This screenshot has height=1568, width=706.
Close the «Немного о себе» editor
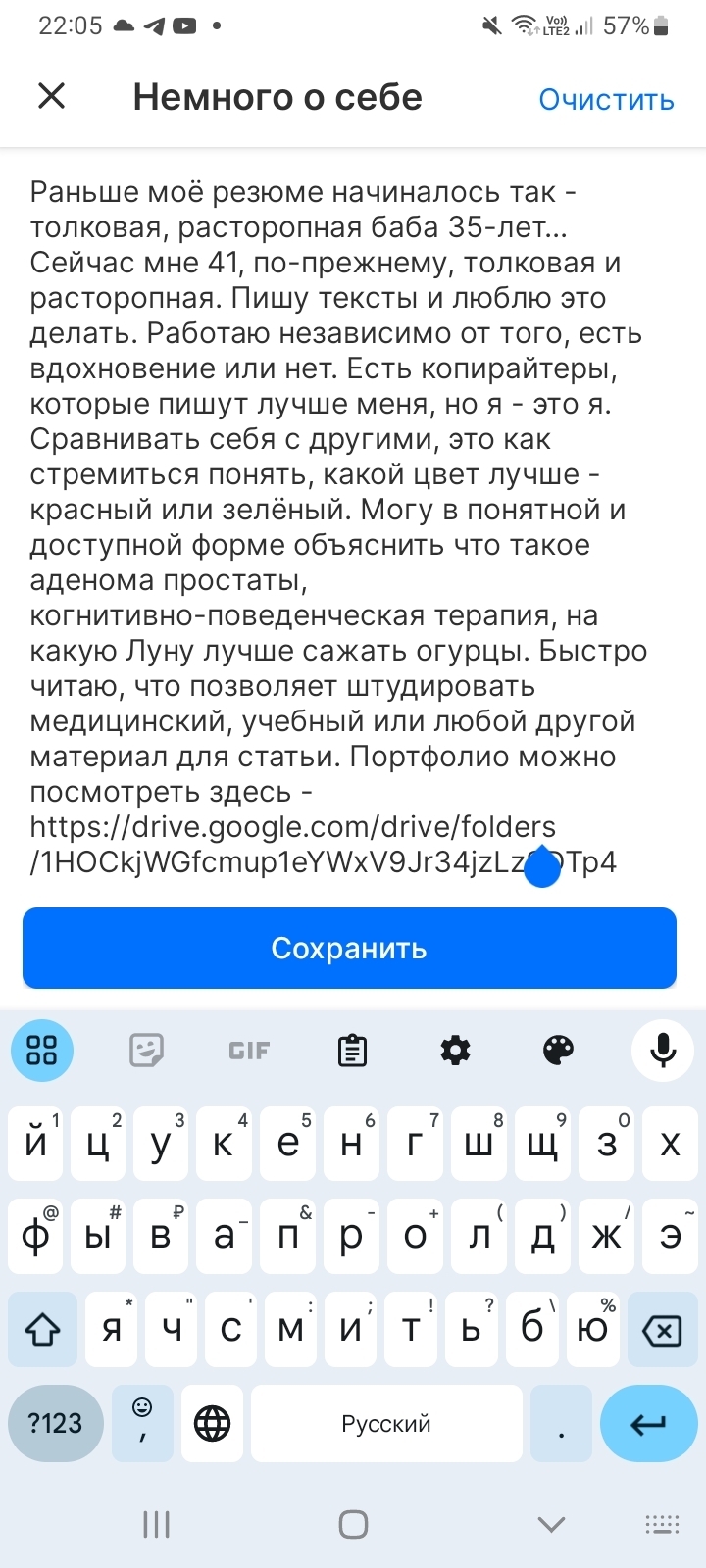click(x=51, y=96)
